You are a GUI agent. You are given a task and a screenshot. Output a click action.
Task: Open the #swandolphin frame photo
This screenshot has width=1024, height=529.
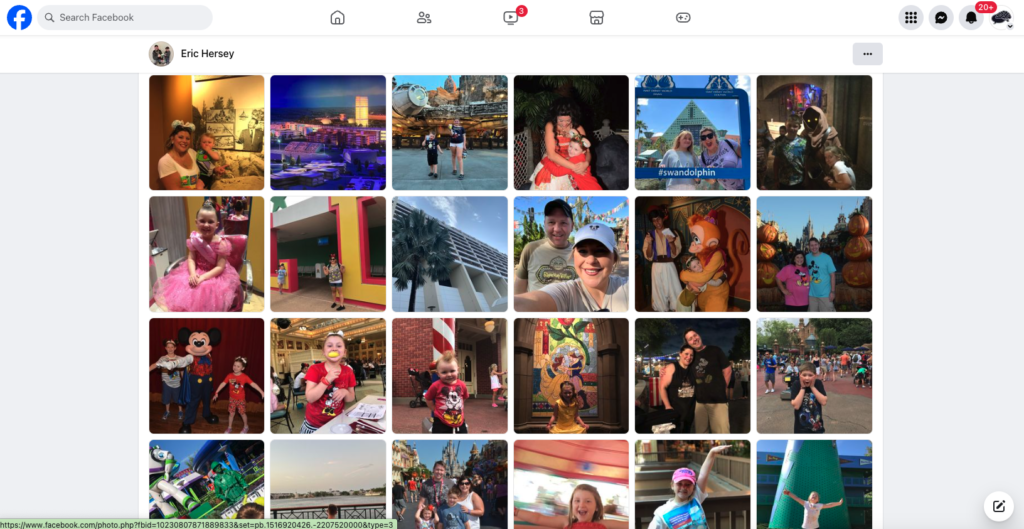pos(692,132)
